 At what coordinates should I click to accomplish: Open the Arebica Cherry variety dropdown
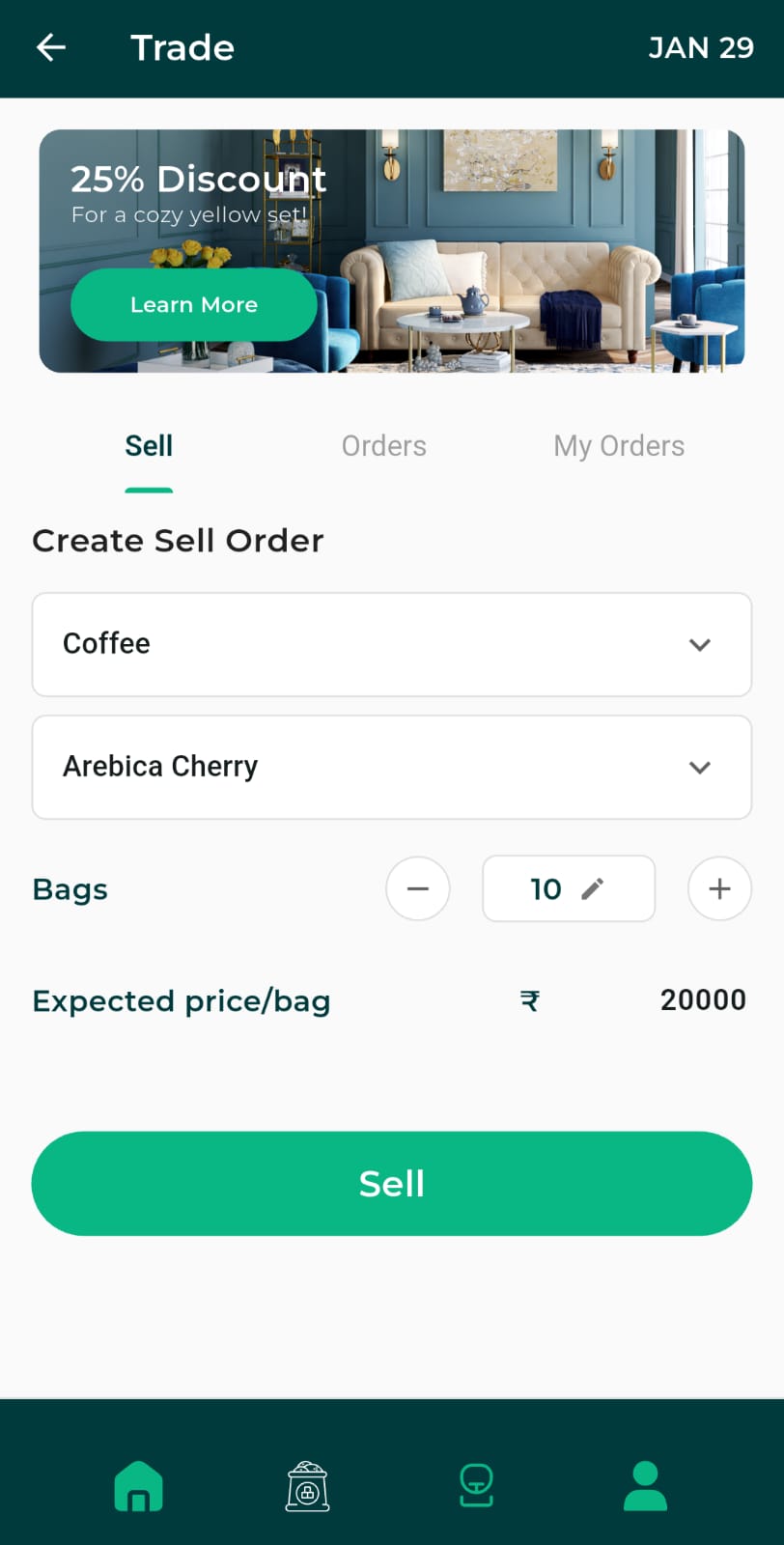pos(392,767)
